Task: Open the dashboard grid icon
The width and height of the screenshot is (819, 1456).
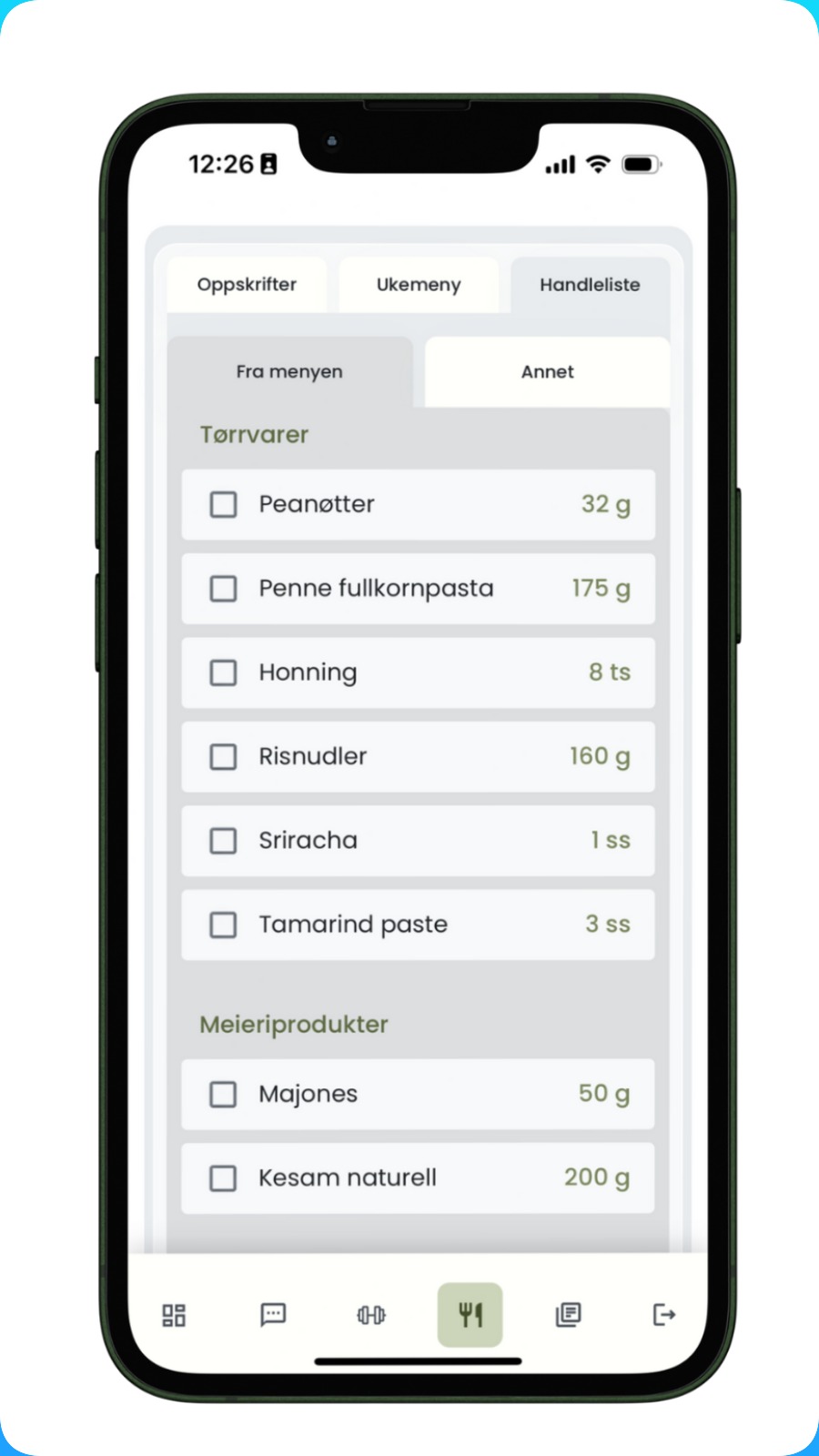Action: [x=174, y=1315]
